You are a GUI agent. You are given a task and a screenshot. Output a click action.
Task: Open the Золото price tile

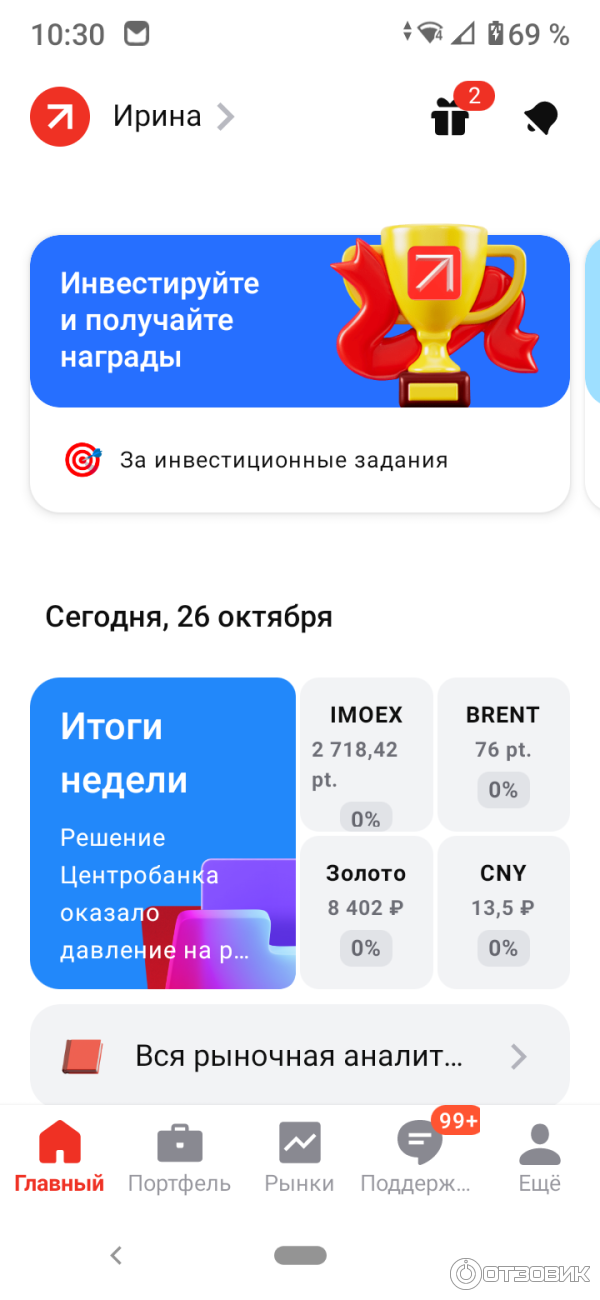pyautogui.click(x=366, y=911)
